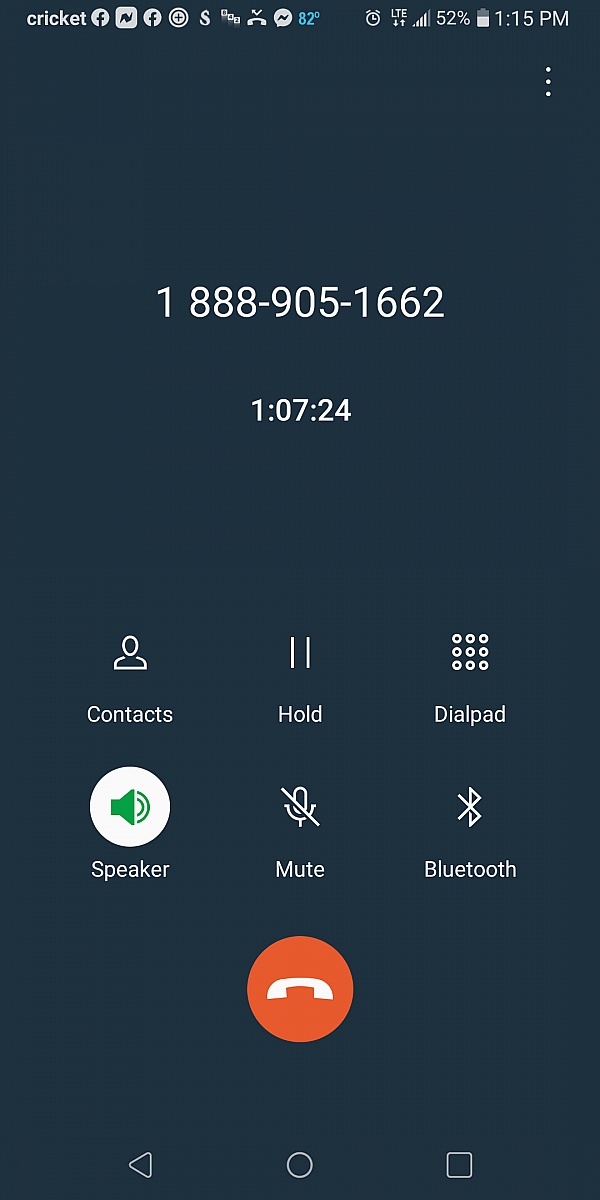Tap the recent apps square button
Screen dimensions: 600x1200
click(459, 1164)
